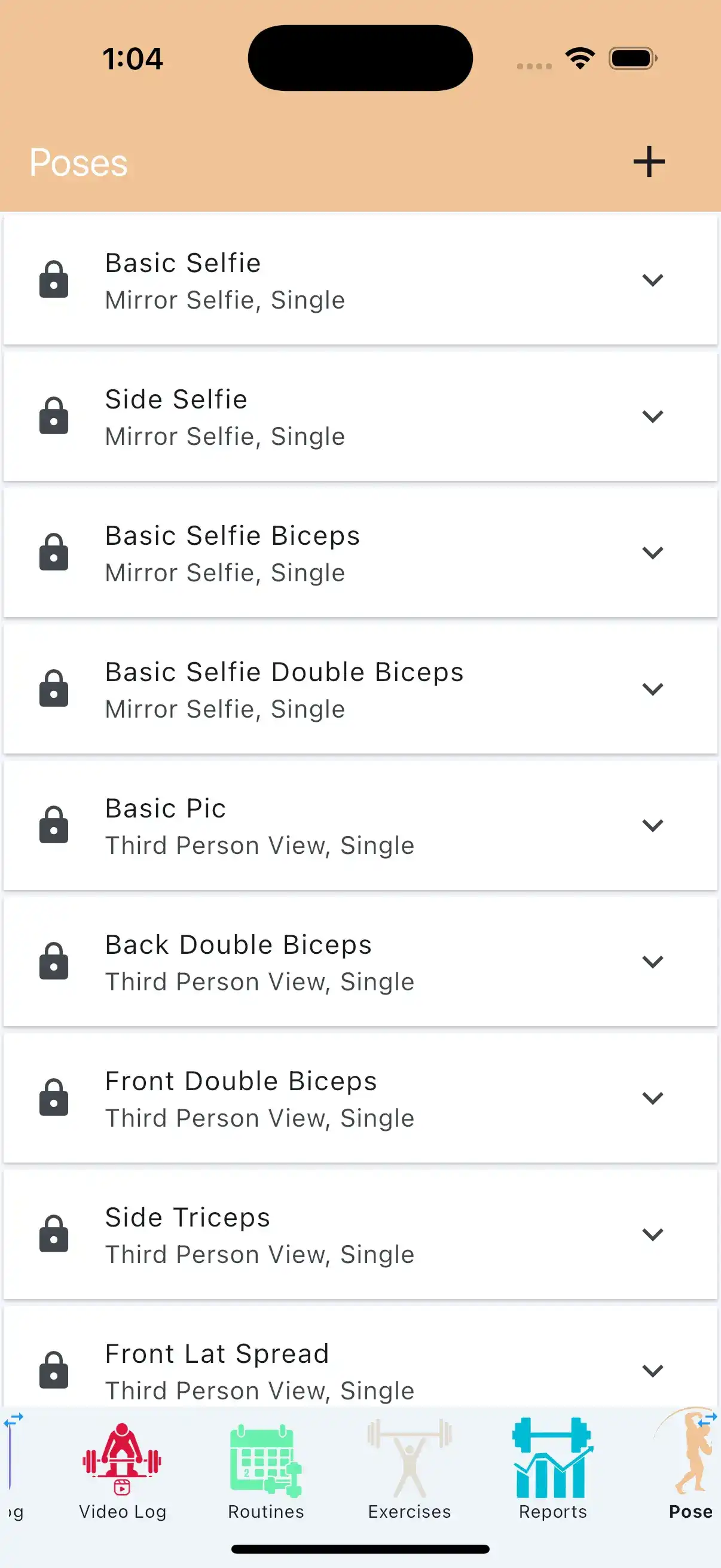Expand Basic Selfie Double Biceps details
This screenshot has height=1568, width=721.
[652, 689]
